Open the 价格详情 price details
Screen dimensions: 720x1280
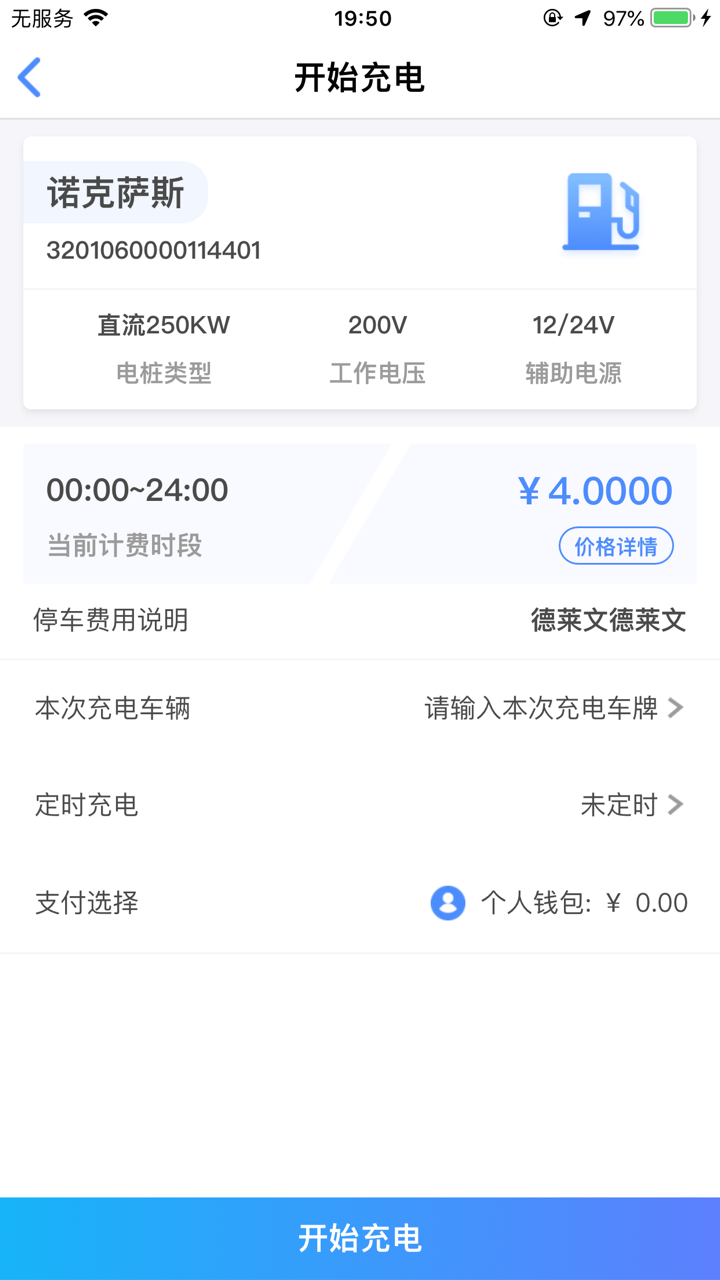[615, 546]
